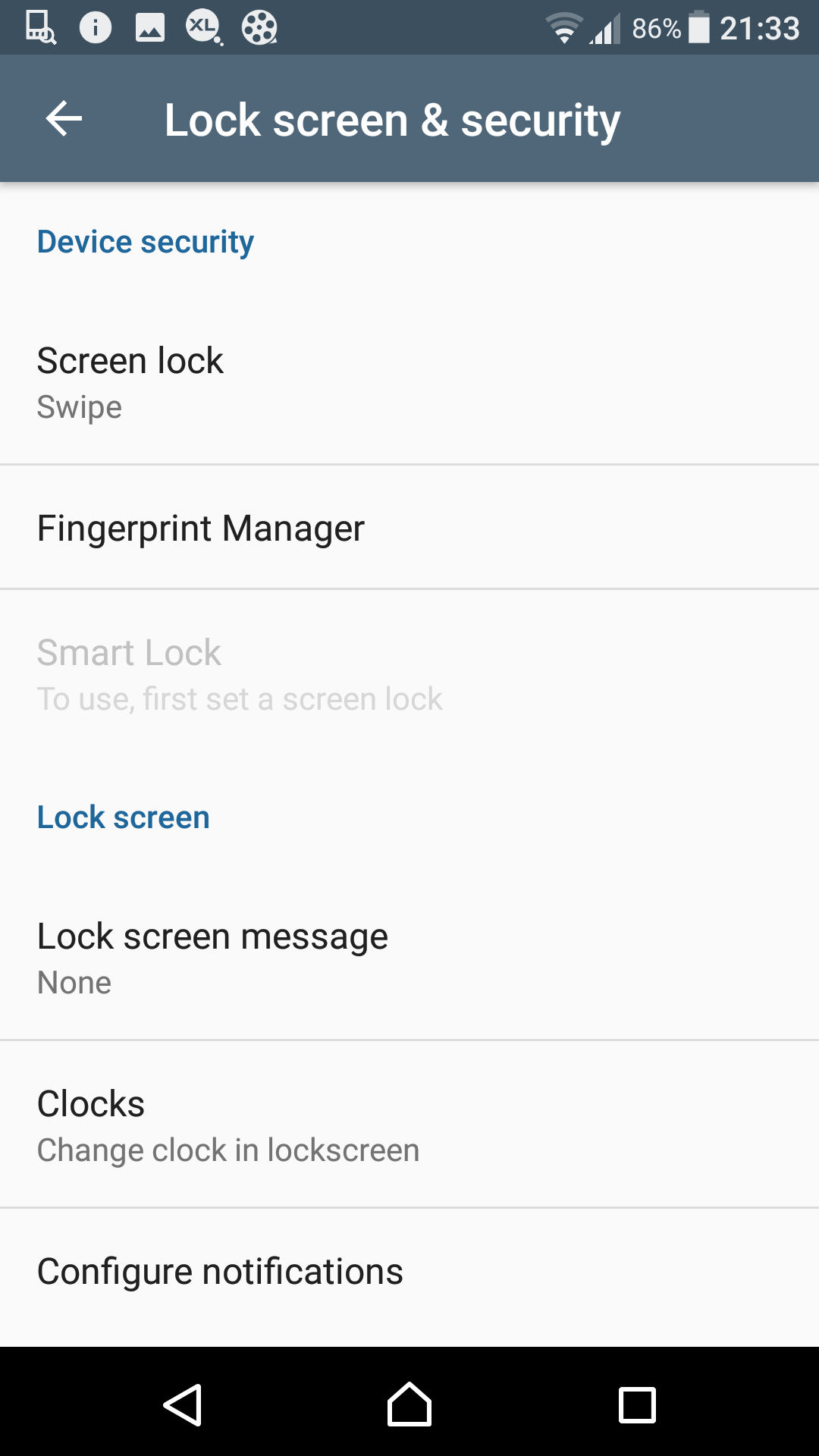This screenshot has width=819, height=1456.
Task: Go back using the app bar arrow
Action: point(64,119)
